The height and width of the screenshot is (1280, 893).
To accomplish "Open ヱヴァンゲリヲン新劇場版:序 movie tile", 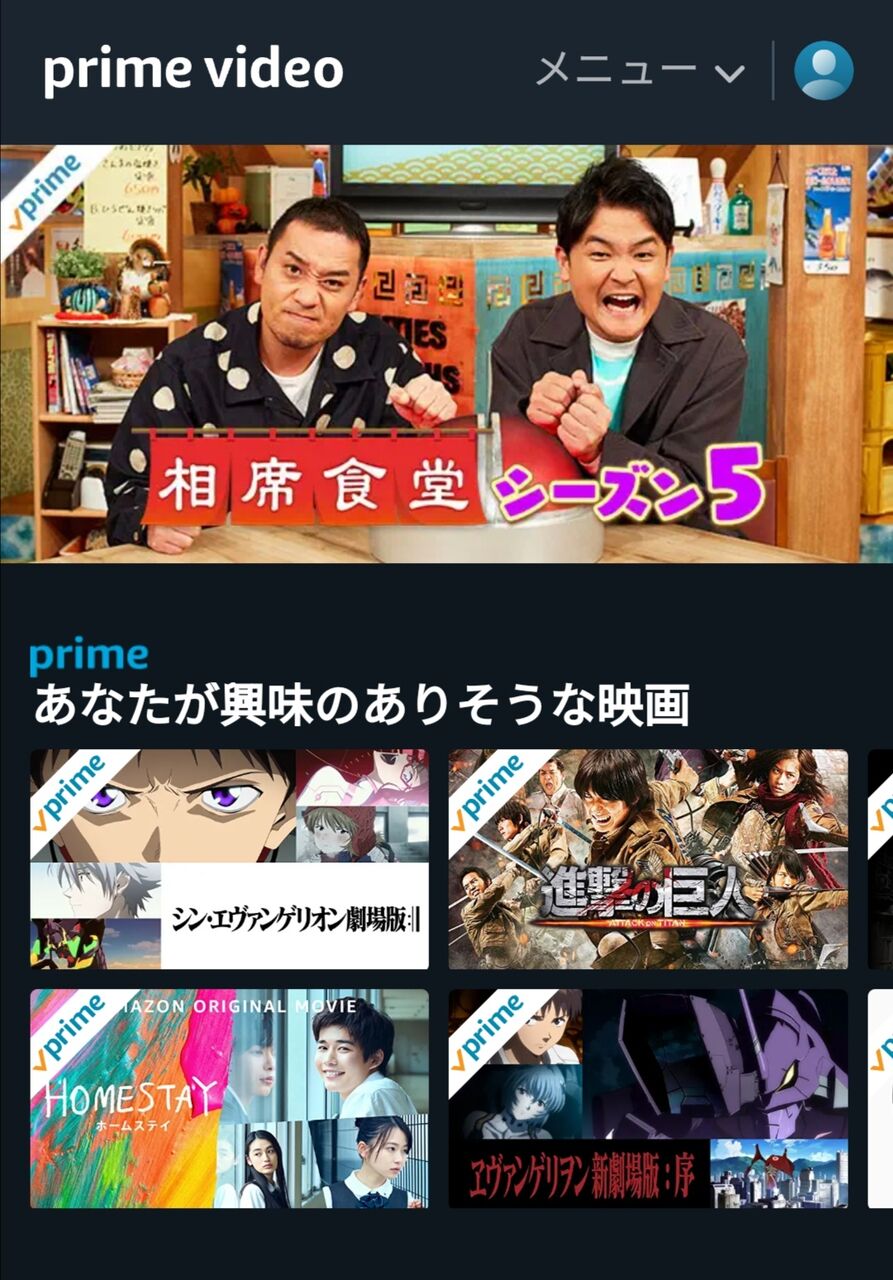I will click(x=647, y=1099).
